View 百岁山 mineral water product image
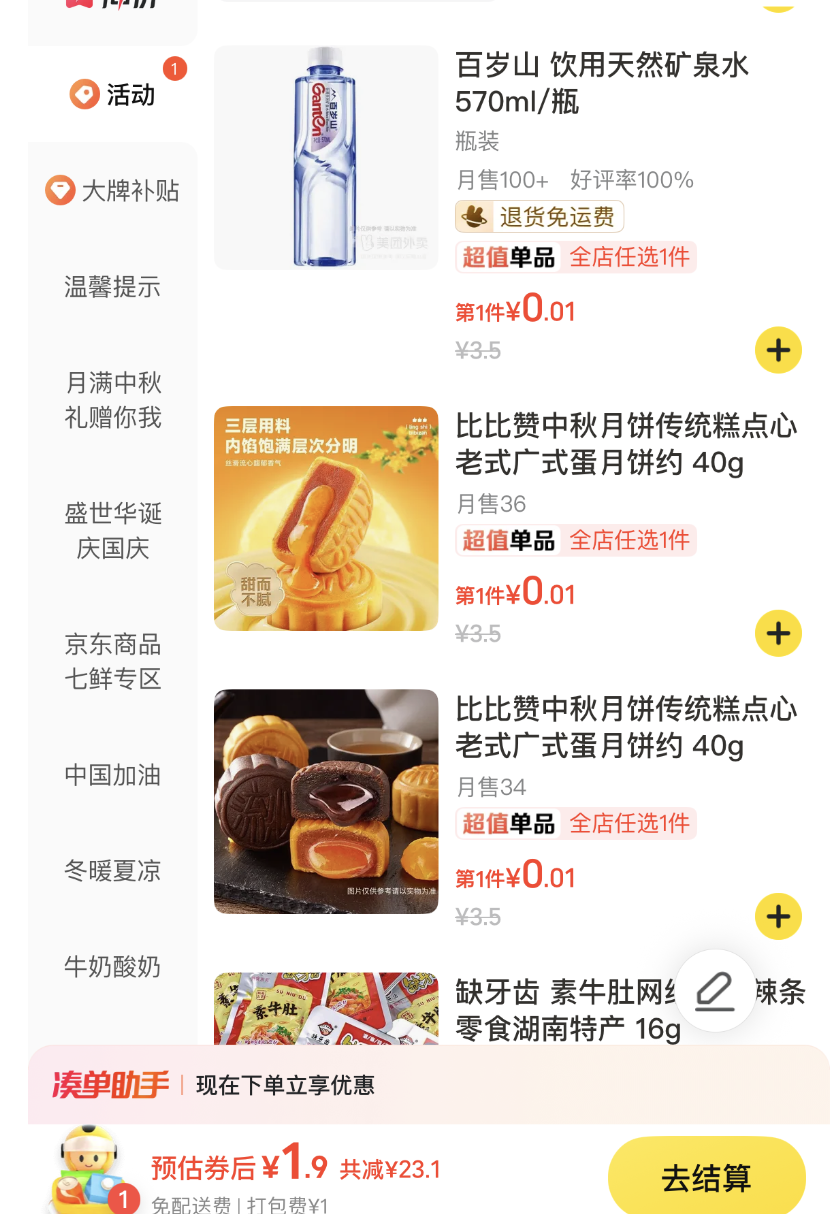The height and width of the screenshot is (1214, 840). tap(326, 158)
